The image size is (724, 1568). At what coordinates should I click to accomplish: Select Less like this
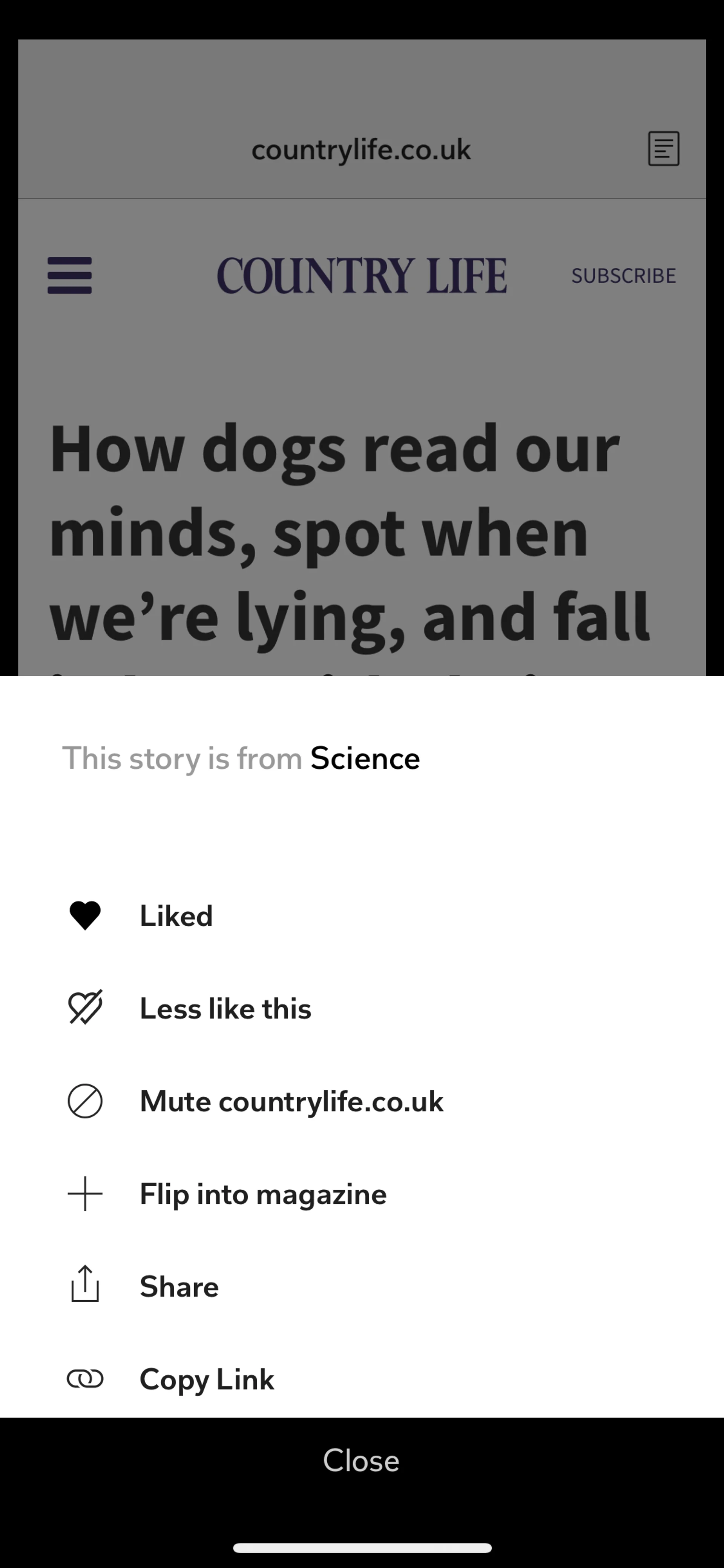362,1008
